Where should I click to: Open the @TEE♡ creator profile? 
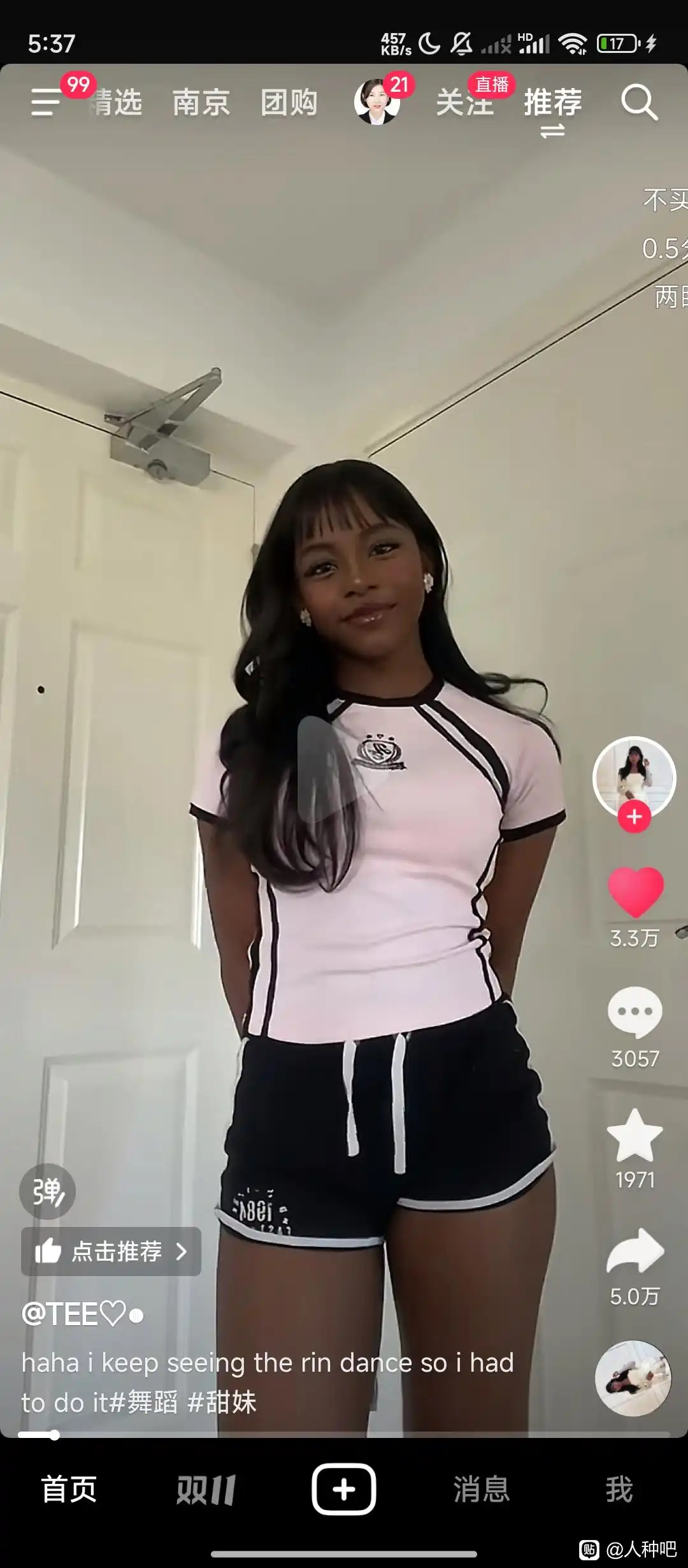click(x=83, y=1314)
